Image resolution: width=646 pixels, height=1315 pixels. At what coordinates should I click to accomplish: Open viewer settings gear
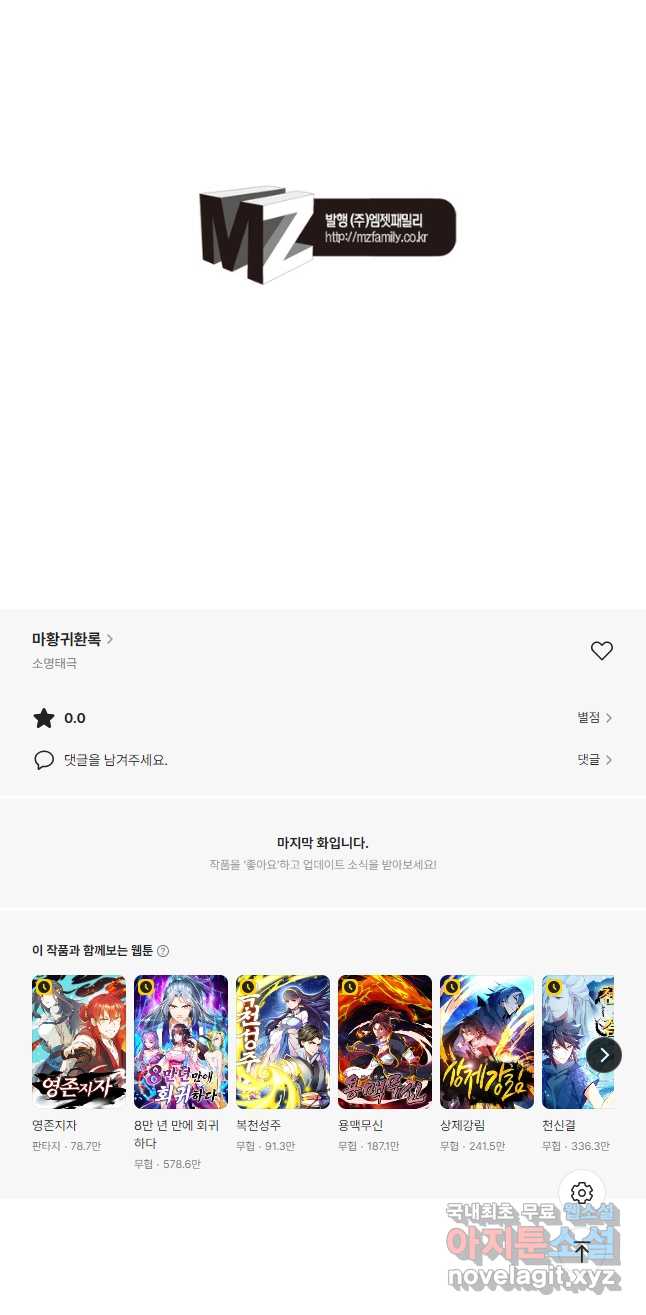tap(582, 1193)
